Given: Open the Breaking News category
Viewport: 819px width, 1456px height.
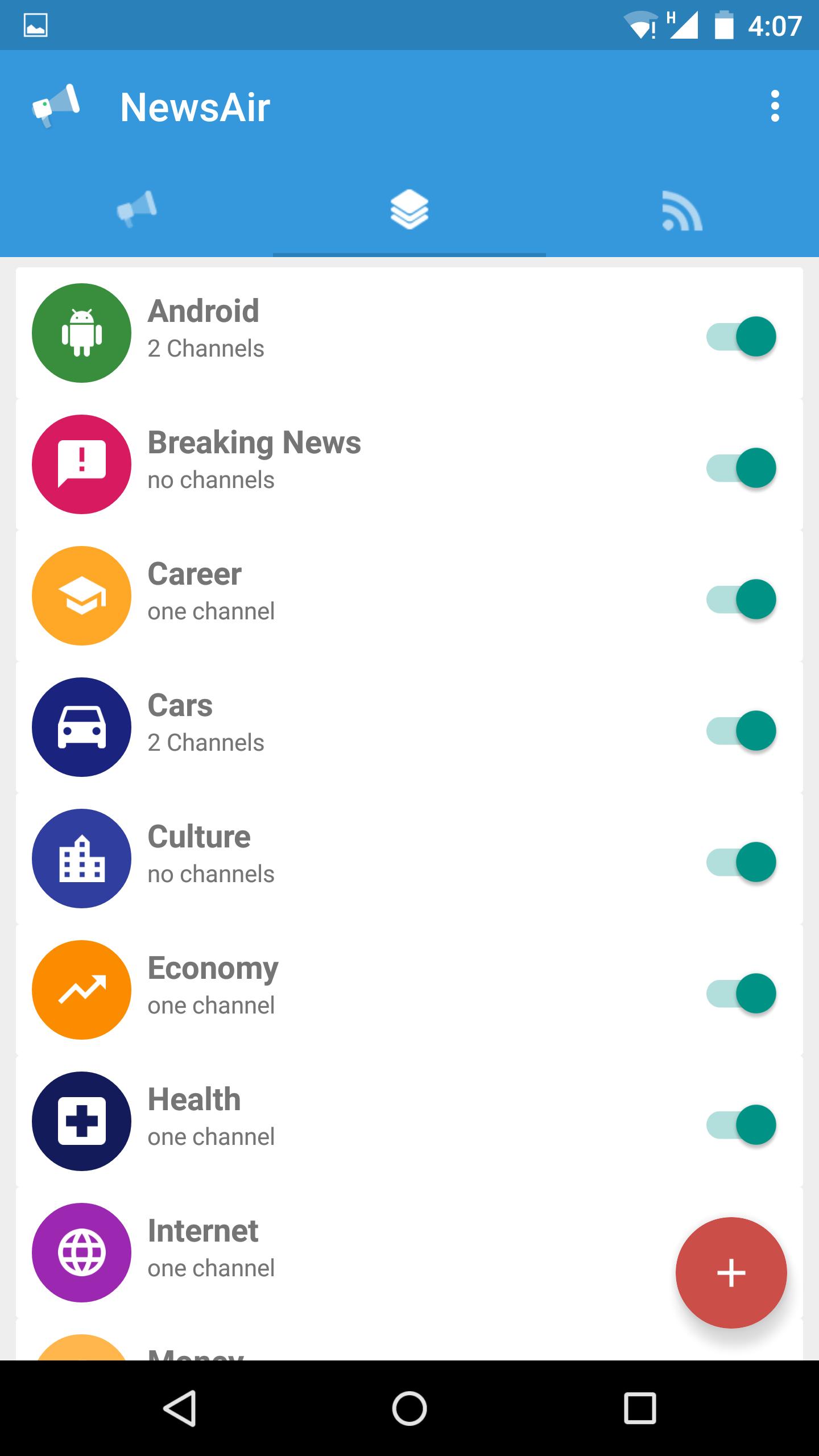Looking at the screenshot, I should coord(341,464).
